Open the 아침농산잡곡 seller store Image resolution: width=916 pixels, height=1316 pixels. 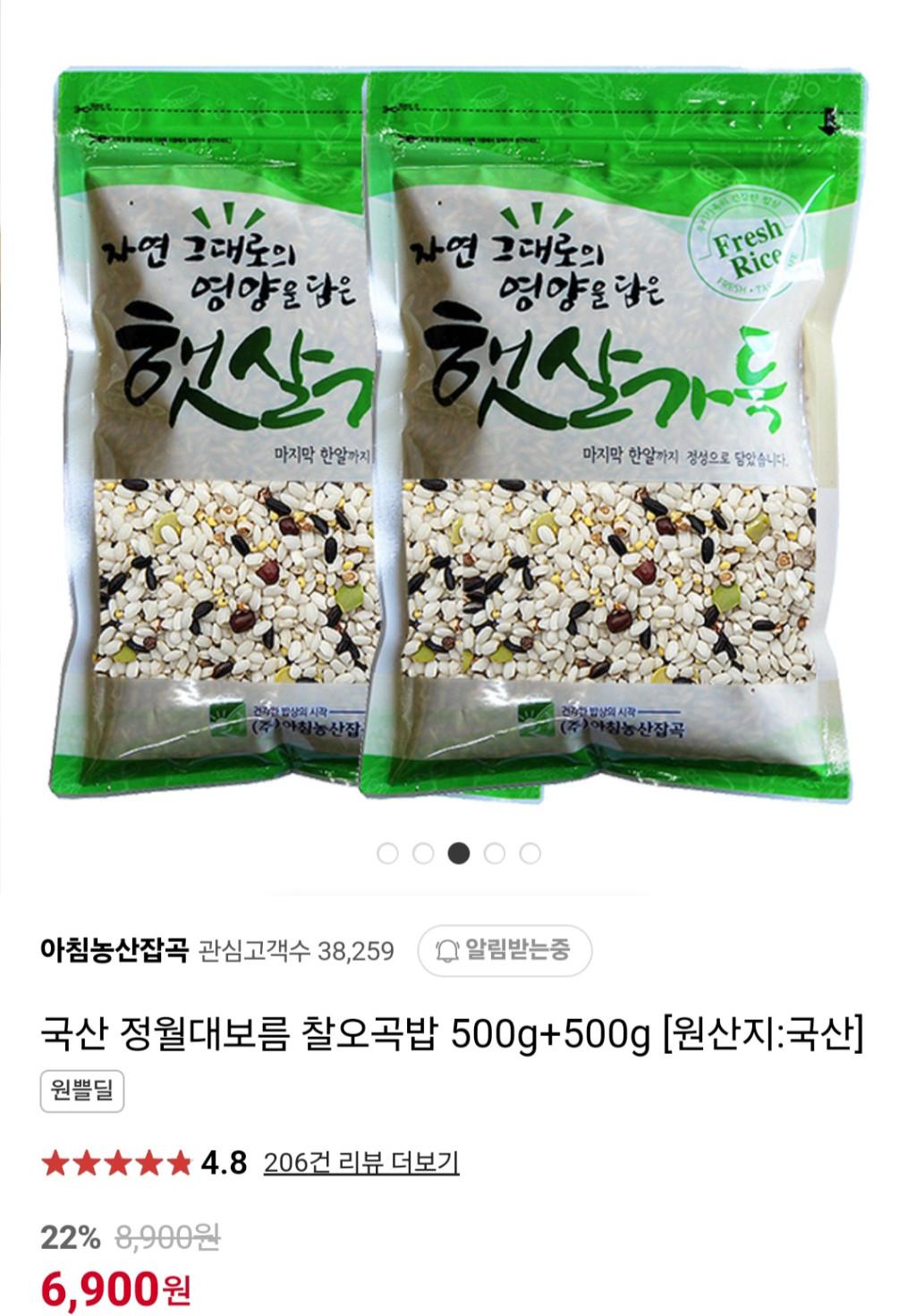114,949
